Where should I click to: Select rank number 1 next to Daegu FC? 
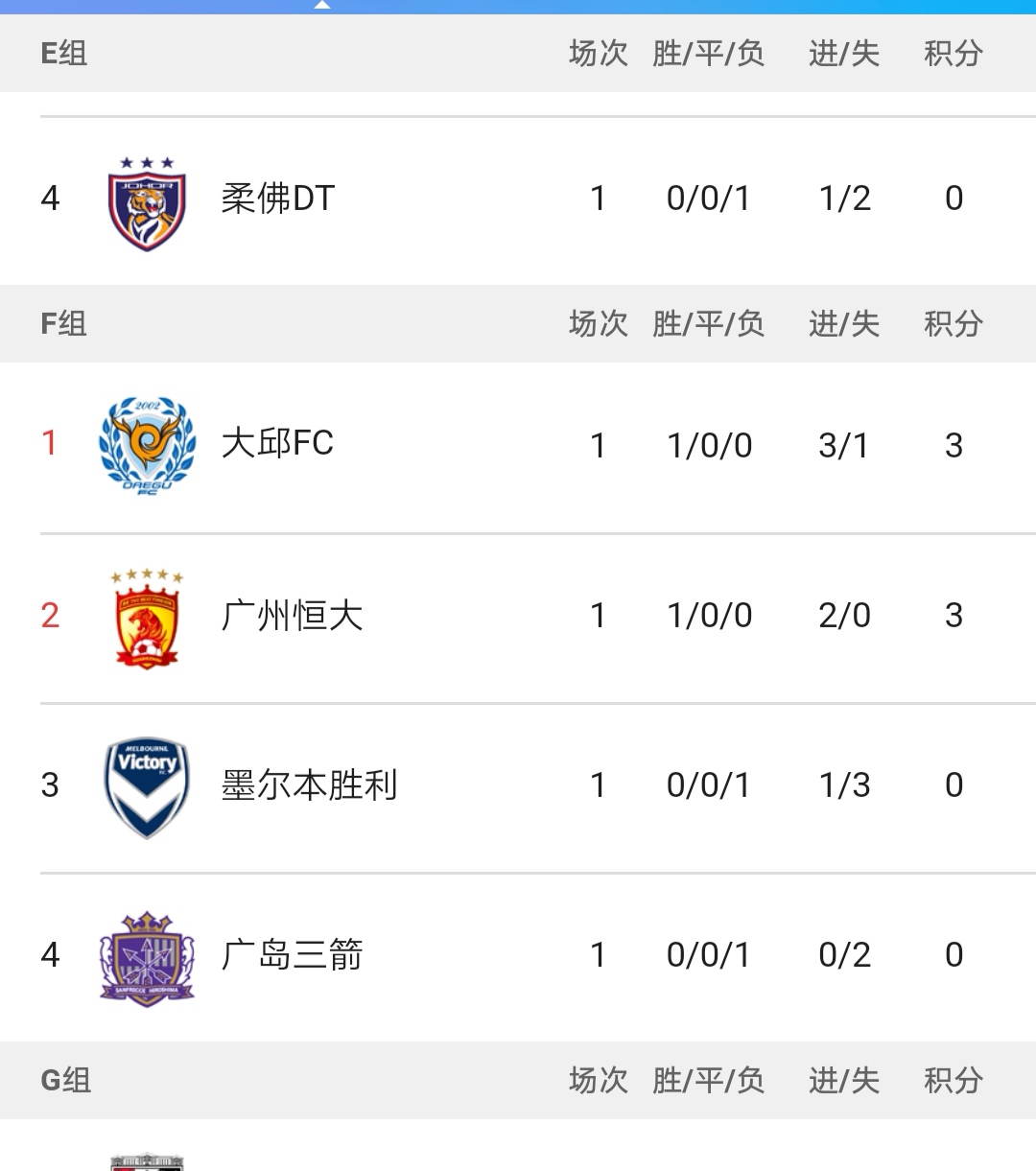[50, 444]
